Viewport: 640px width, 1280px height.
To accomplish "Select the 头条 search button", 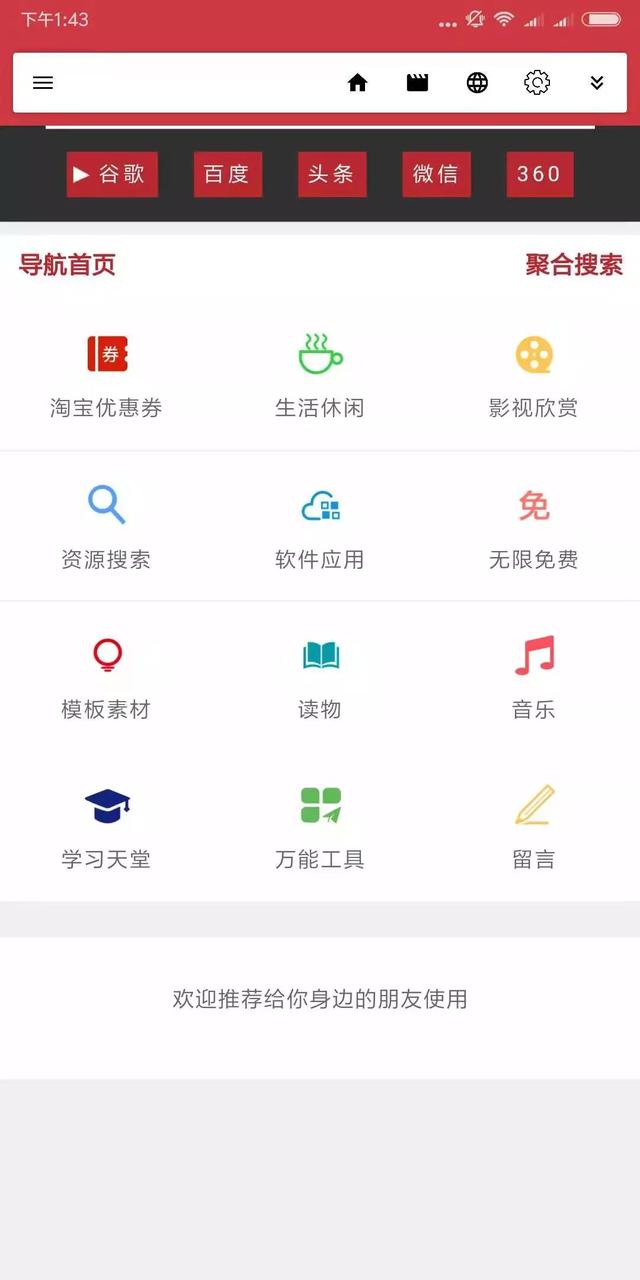I will (331, 174).
